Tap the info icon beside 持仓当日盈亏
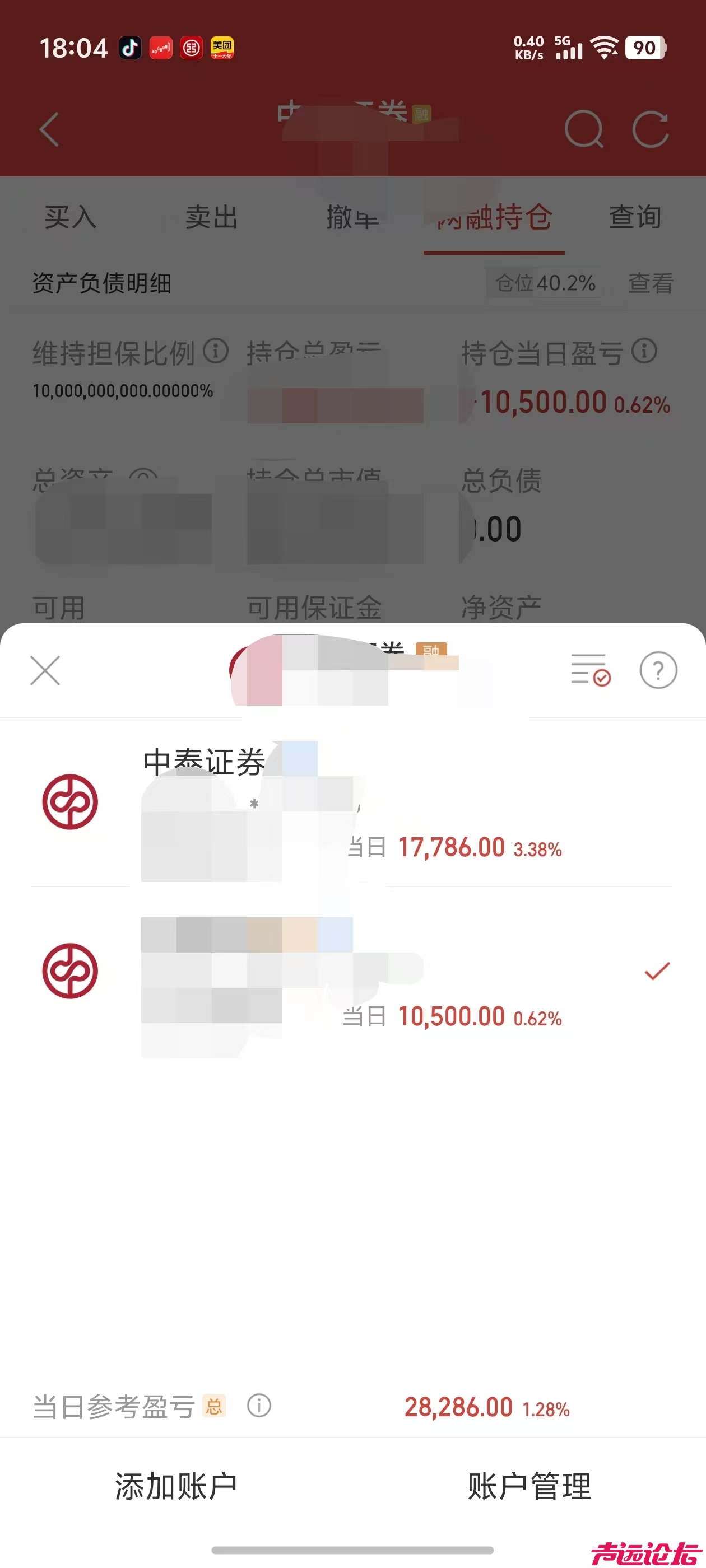This screenshot has height=1568, width=706. [645, 351]
